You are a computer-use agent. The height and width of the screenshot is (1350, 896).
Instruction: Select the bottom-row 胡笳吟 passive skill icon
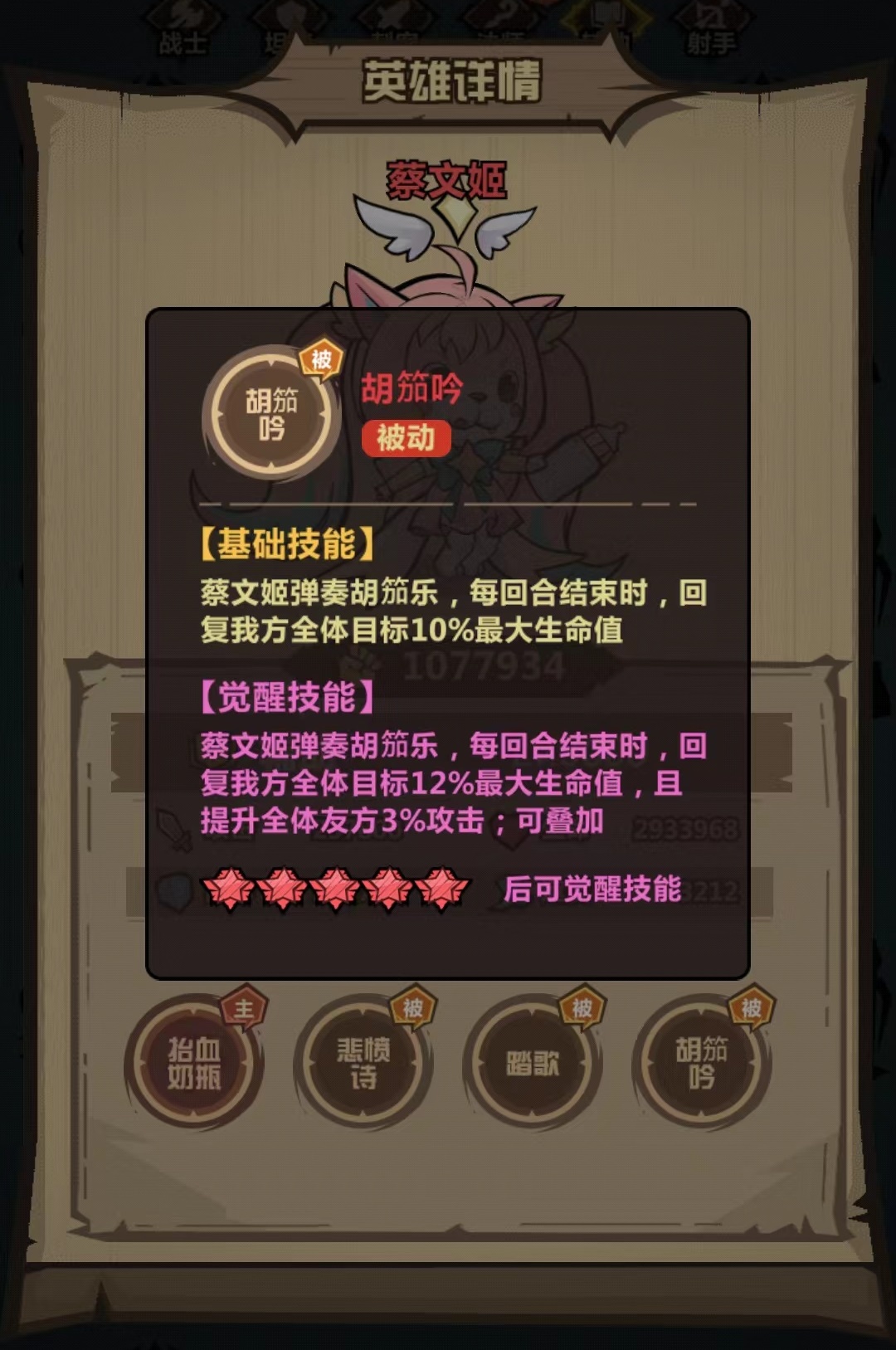pos(701,1062)
